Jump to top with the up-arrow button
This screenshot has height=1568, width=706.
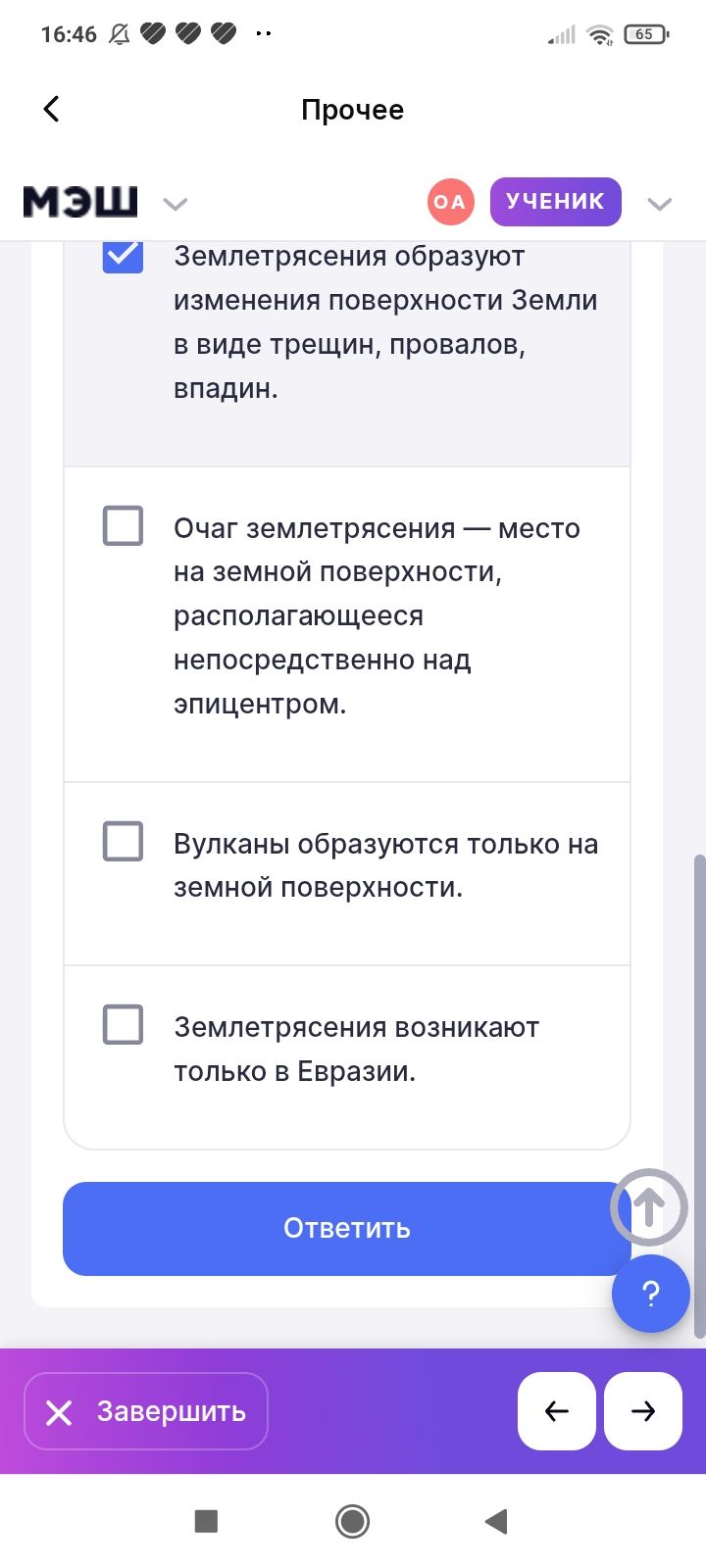648,1206
